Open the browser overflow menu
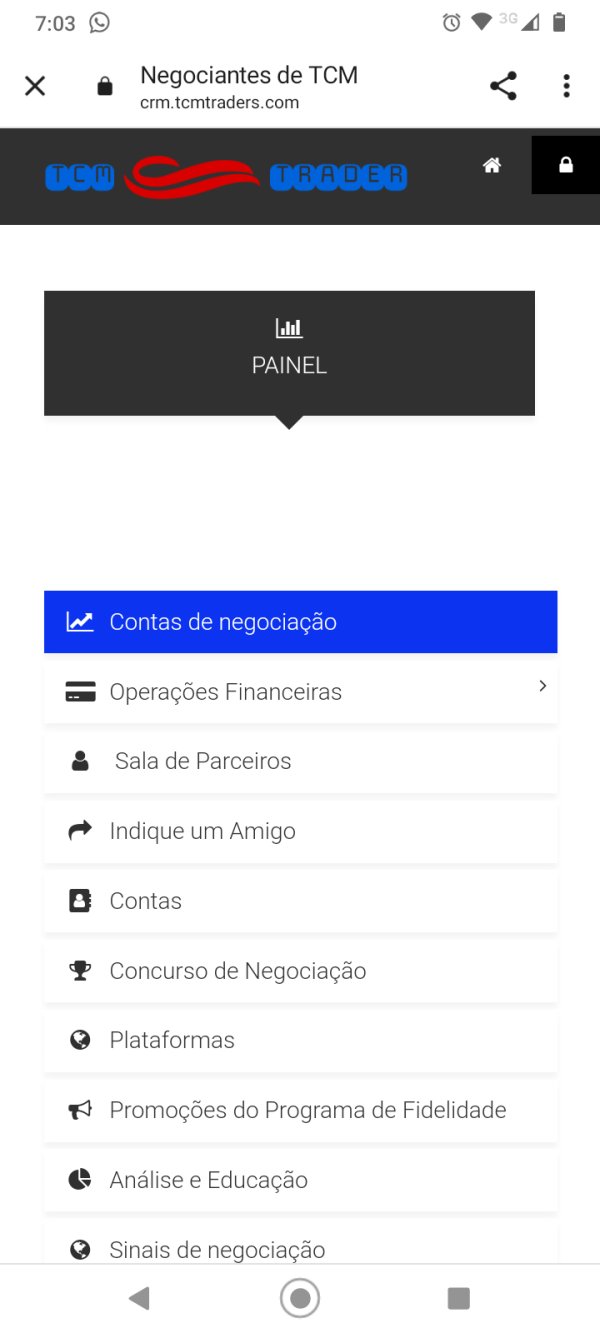The width and height of the screenshot is (600, 1333). (566, 86)
